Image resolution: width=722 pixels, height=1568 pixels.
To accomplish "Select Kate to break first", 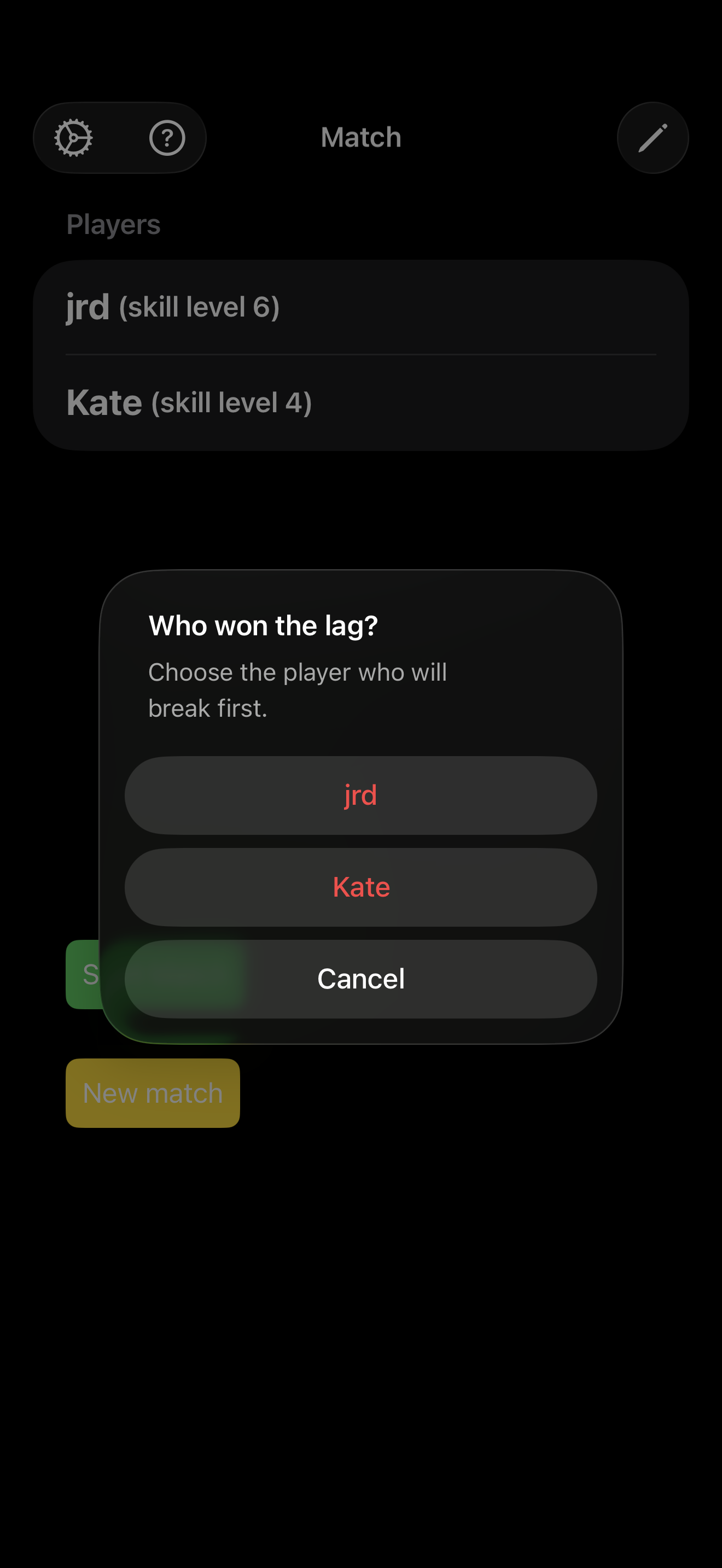I will [x=360, y=887].
